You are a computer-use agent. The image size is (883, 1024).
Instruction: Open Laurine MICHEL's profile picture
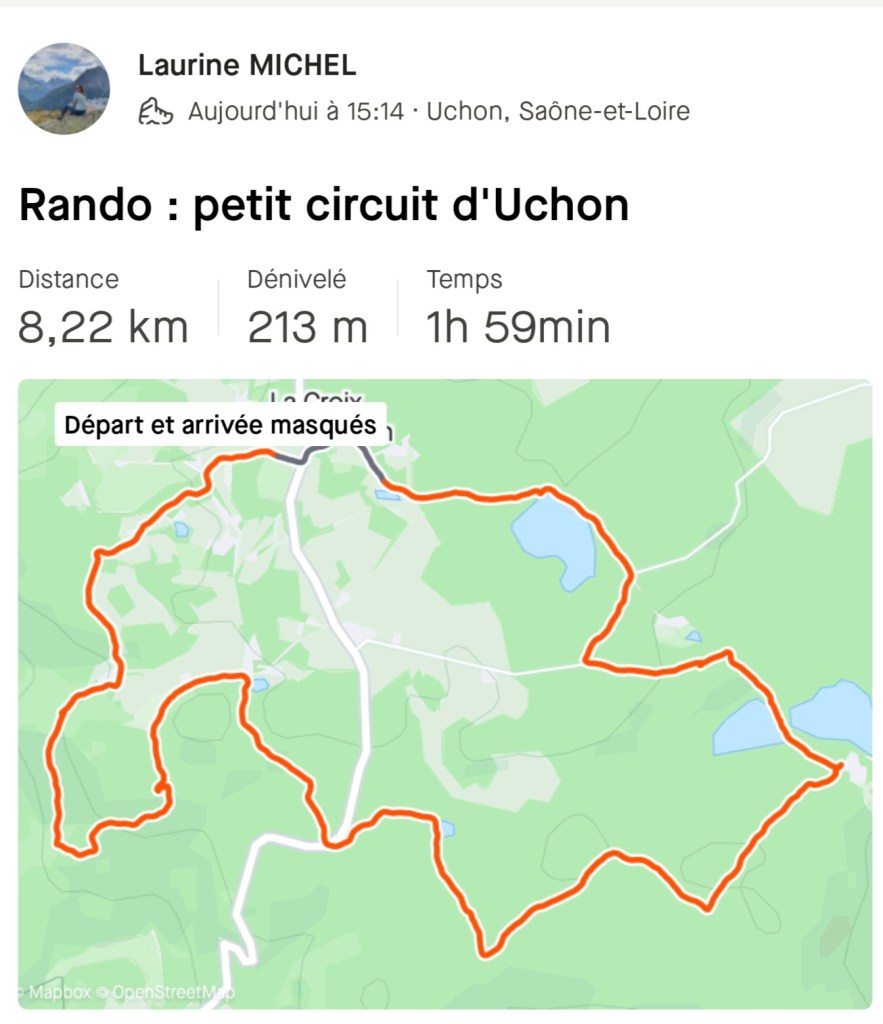tap(64, 89)
